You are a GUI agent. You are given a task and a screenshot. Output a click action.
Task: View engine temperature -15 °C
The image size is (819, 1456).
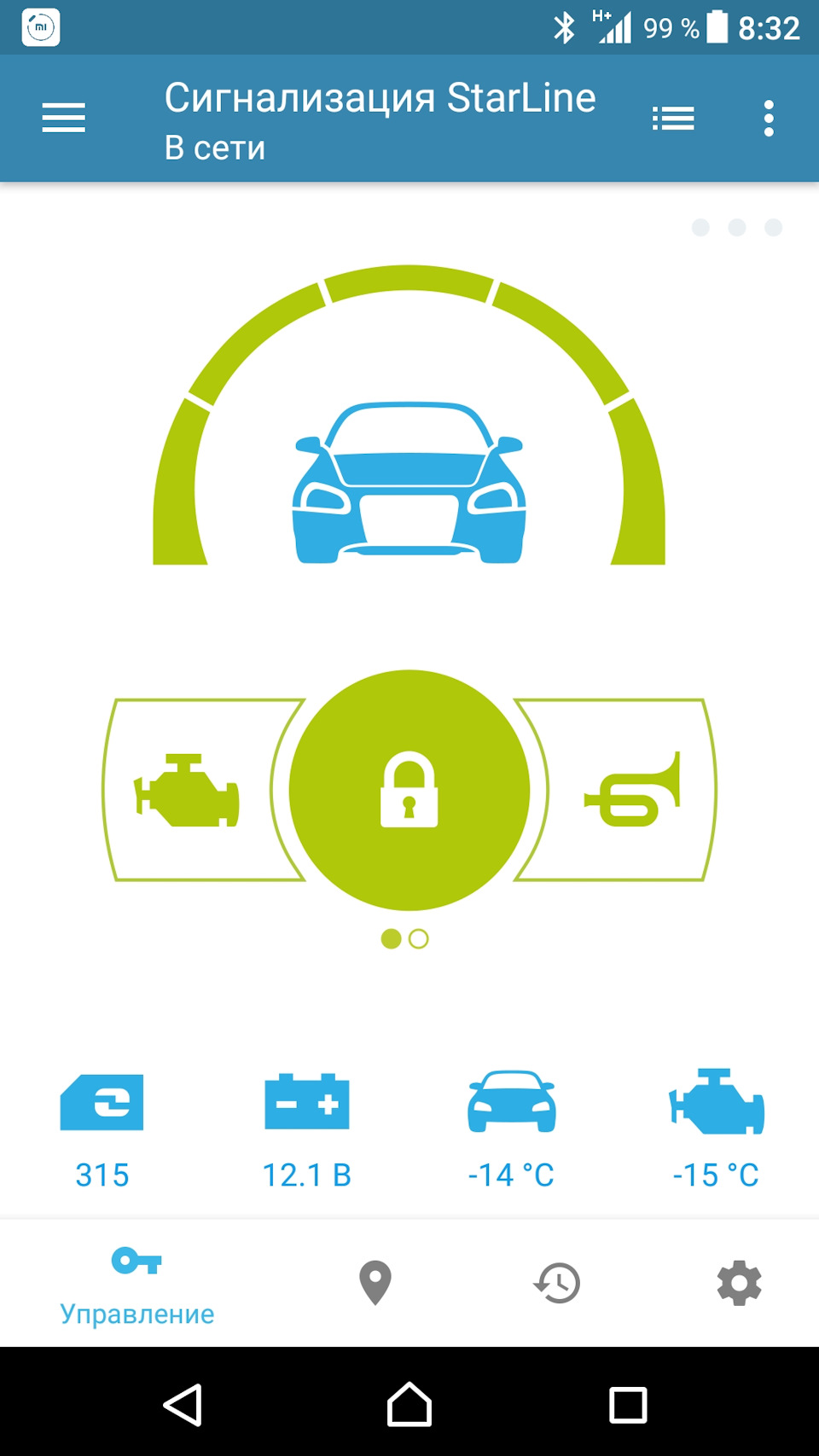pyautogui.click(x=716, y=1126)
